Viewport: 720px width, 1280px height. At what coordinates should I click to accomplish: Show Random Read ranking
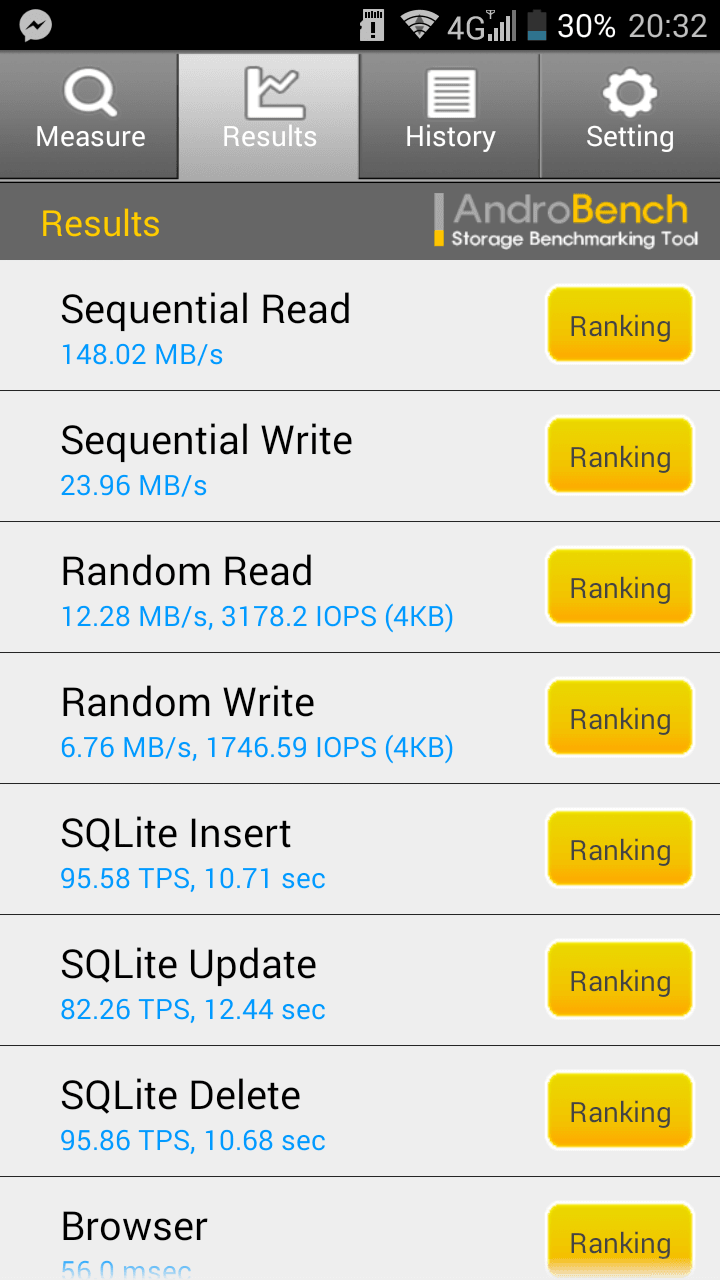pyautogui.click(x=620, y=587)
